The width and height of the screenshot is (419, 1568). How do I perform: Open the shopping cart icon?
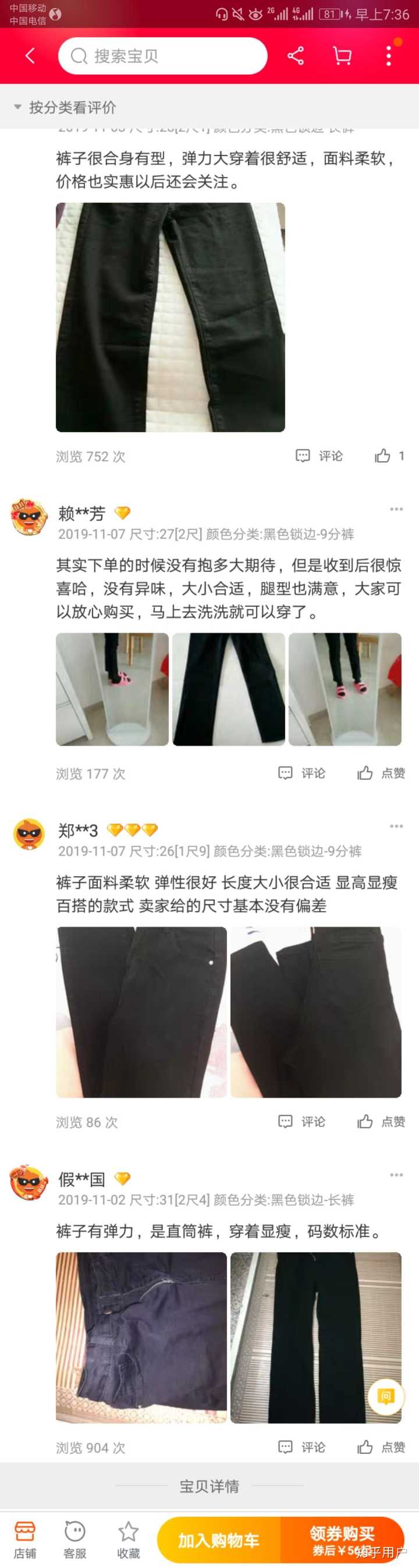pos(342,56)
